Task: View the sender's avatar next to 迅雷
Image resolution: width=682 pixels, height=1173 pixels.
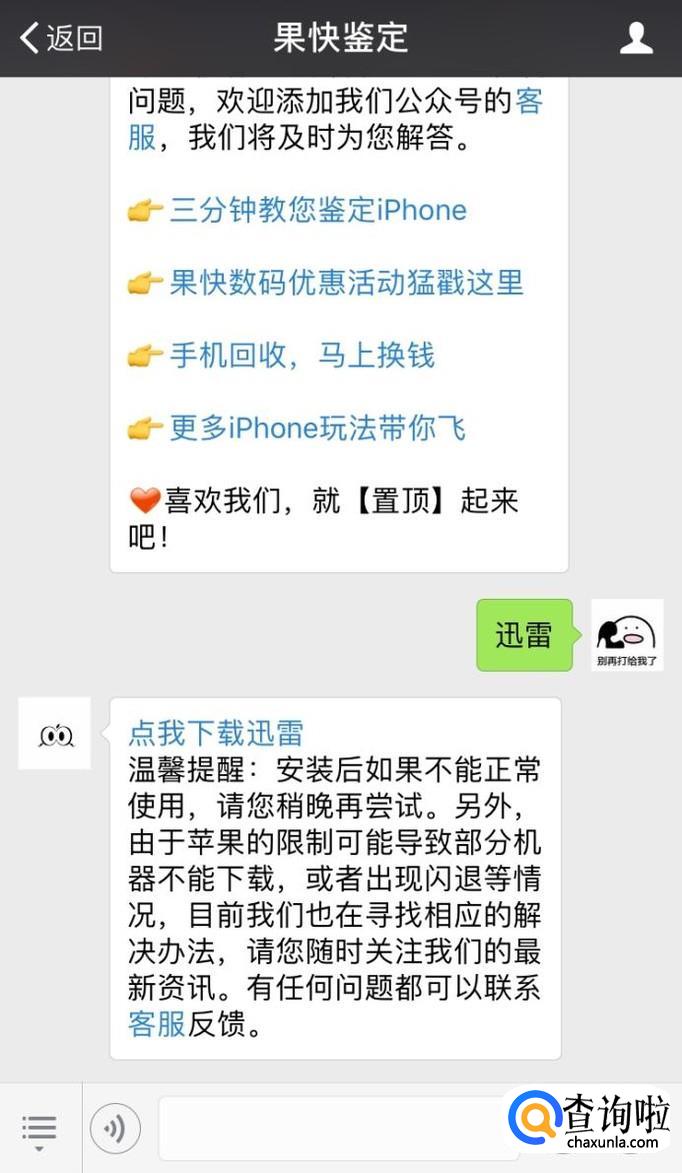Action: tap(627, 635)
